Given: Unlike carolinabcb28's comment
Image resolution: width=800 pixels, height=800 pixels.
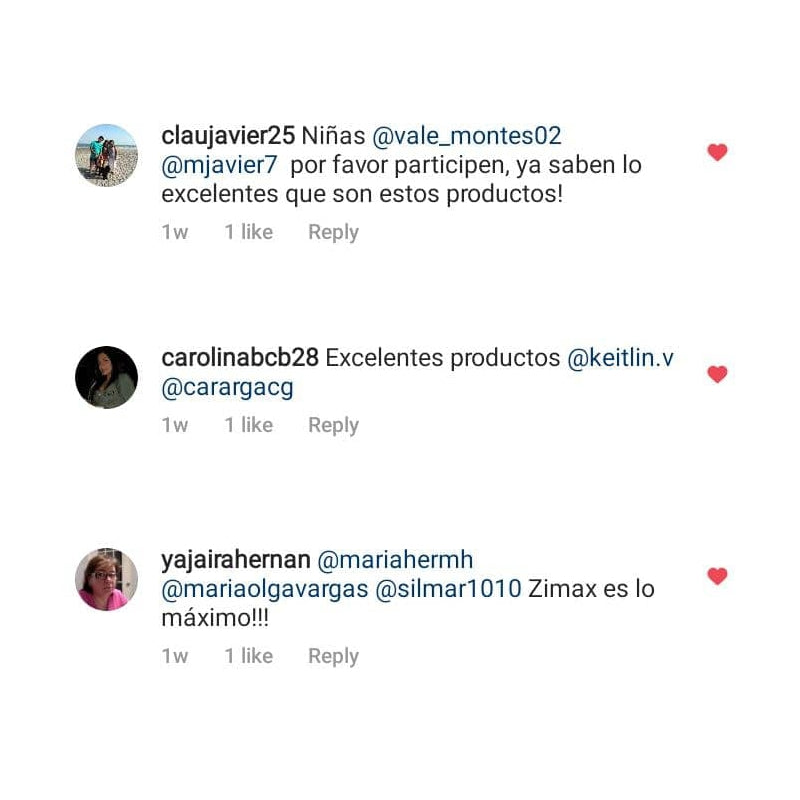Looking at the screenshot, I should pos(717,374).
